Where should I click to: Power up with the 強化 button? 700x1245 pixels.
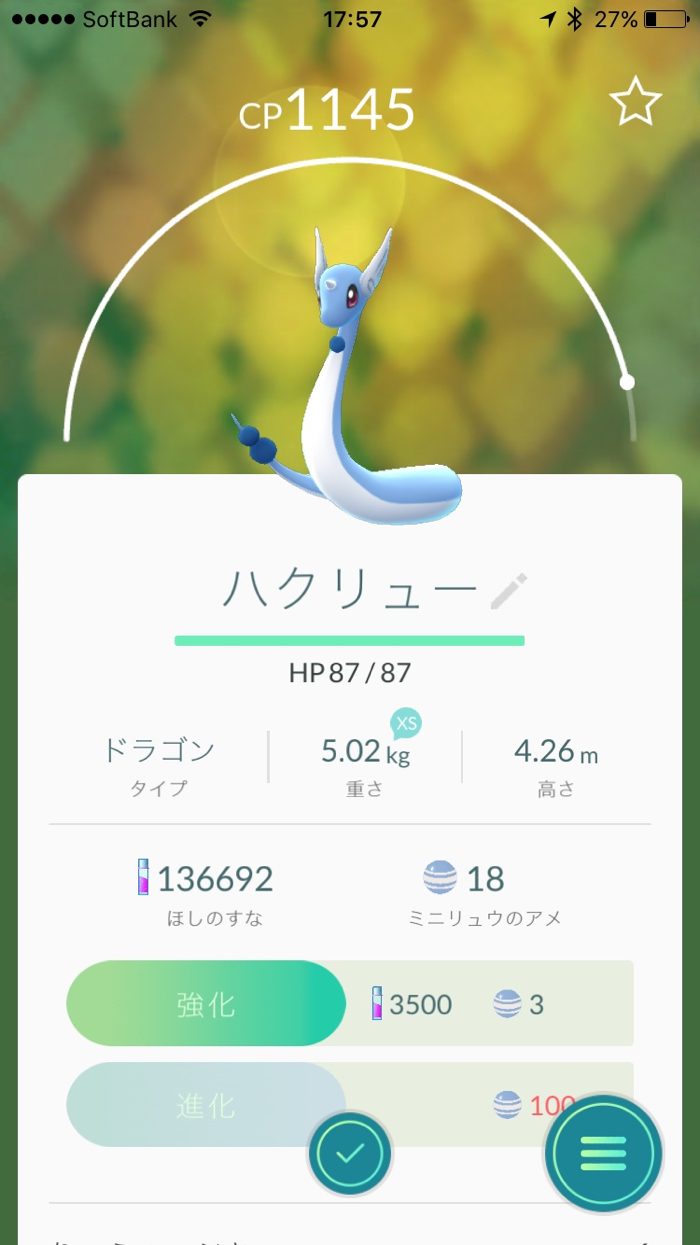[x=206, y=1004]
